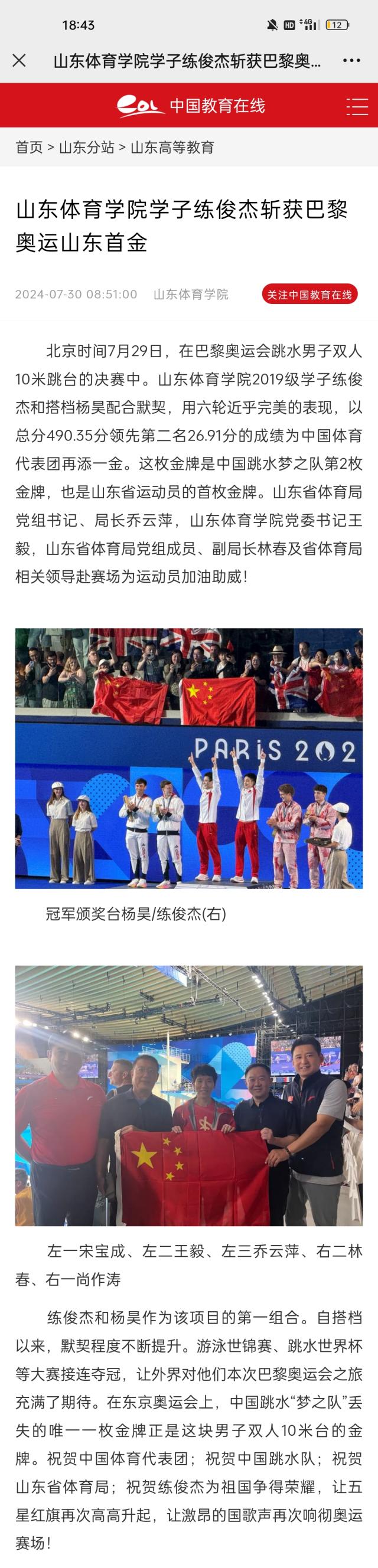Close the article web page
This screenshot has width=378, height=1568.
(19, 60)
